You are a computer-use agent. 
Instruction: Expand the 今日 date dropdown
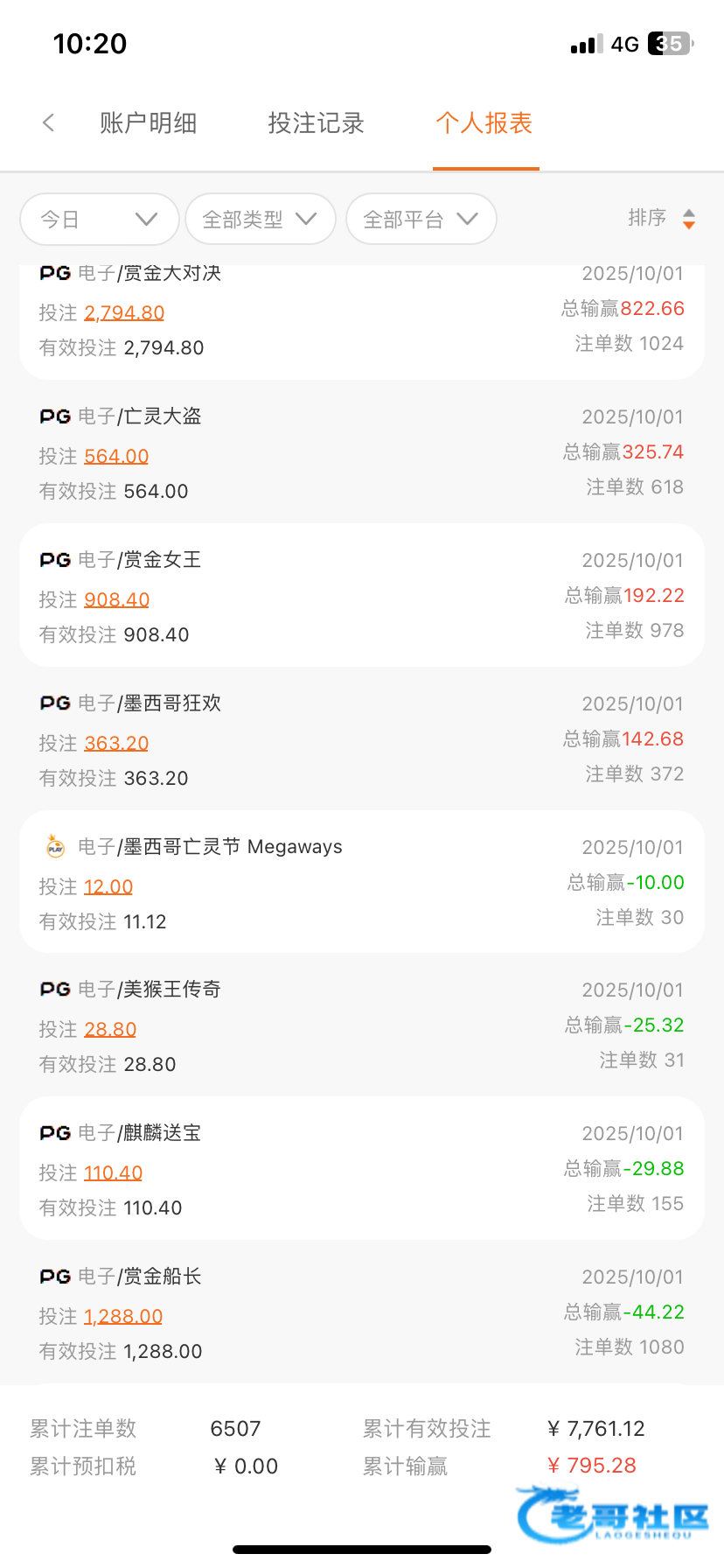(100, 219)
